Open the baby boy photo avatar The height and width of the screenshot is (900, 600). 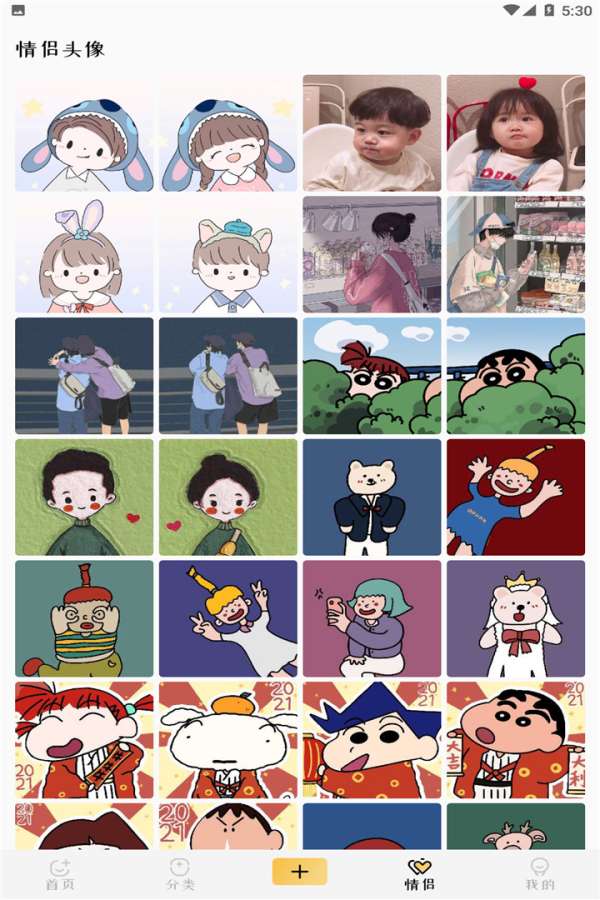[372, 133]
